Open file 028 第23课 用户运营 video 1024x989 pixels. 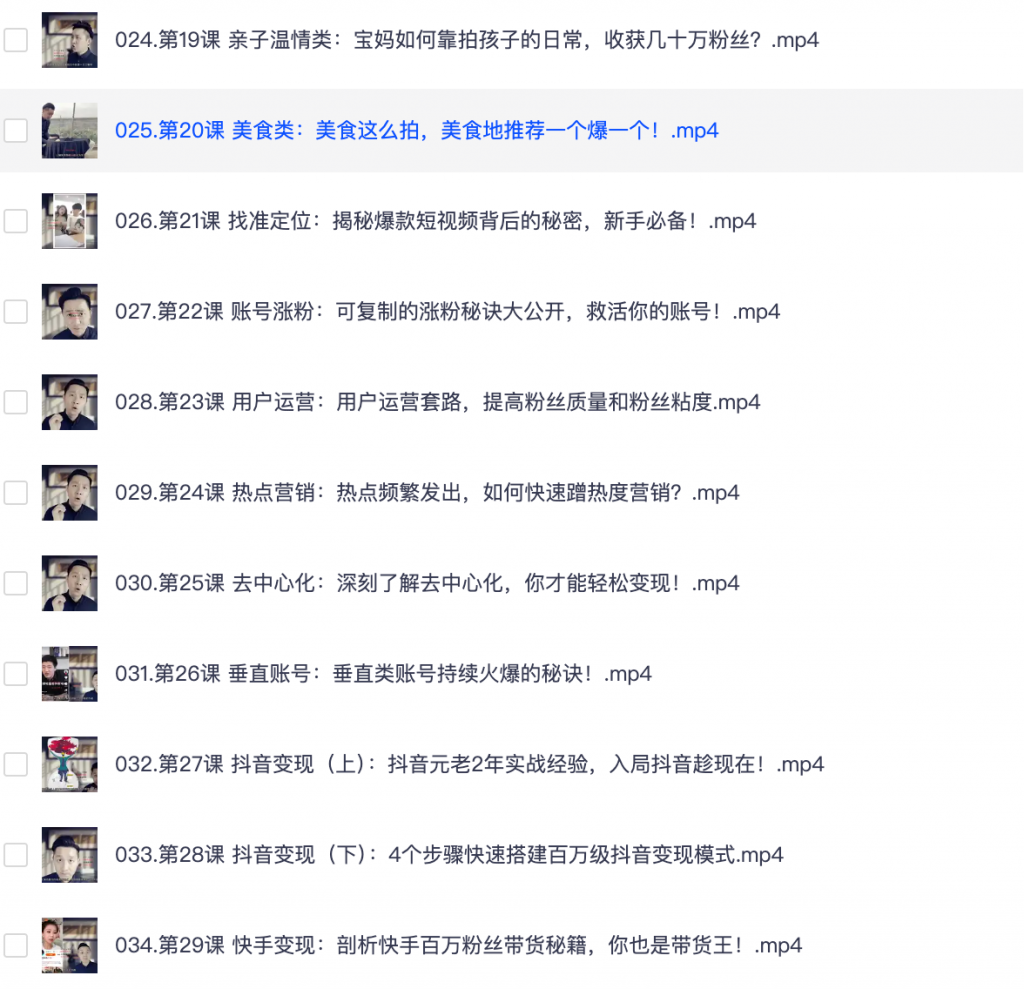(x=437, y=402)
